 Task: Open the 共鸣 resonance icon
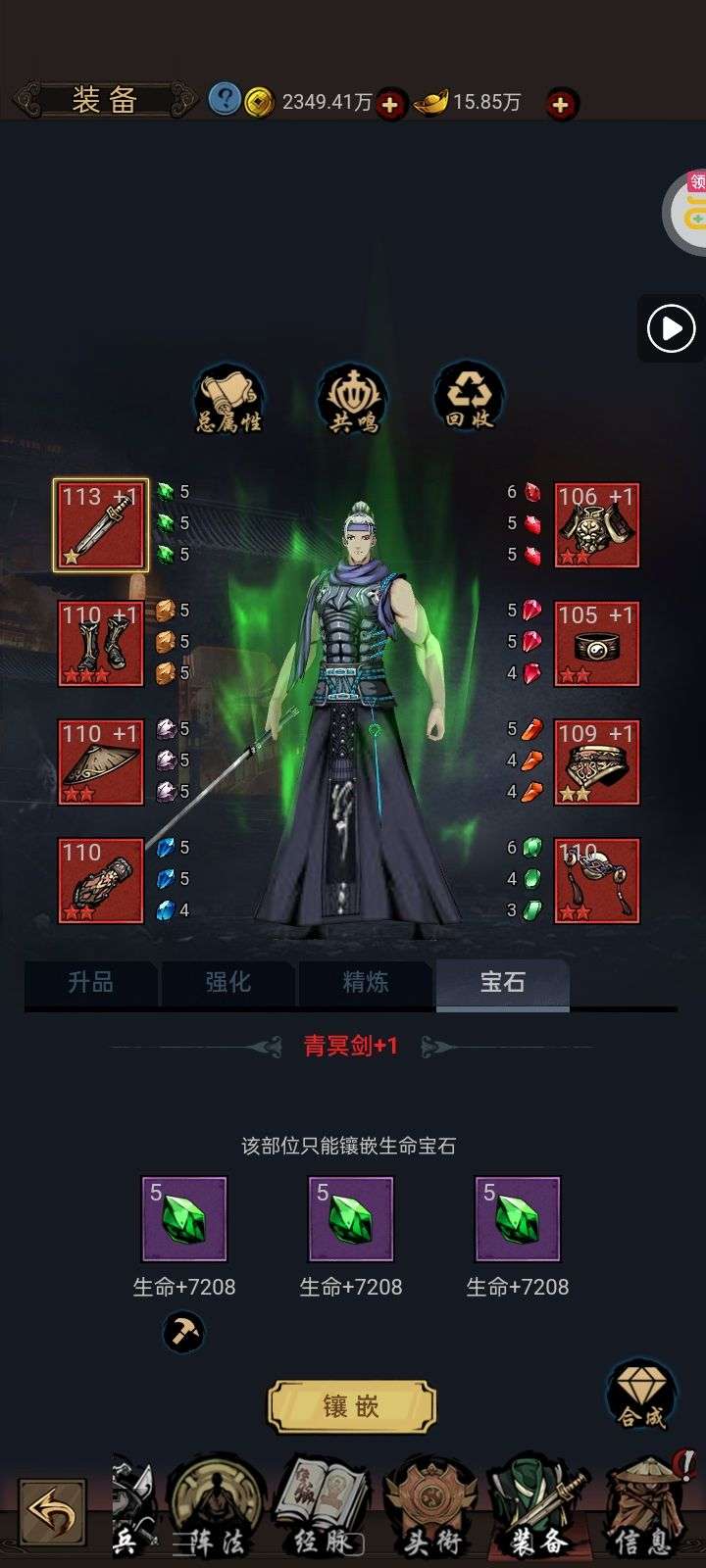[352, 399]
